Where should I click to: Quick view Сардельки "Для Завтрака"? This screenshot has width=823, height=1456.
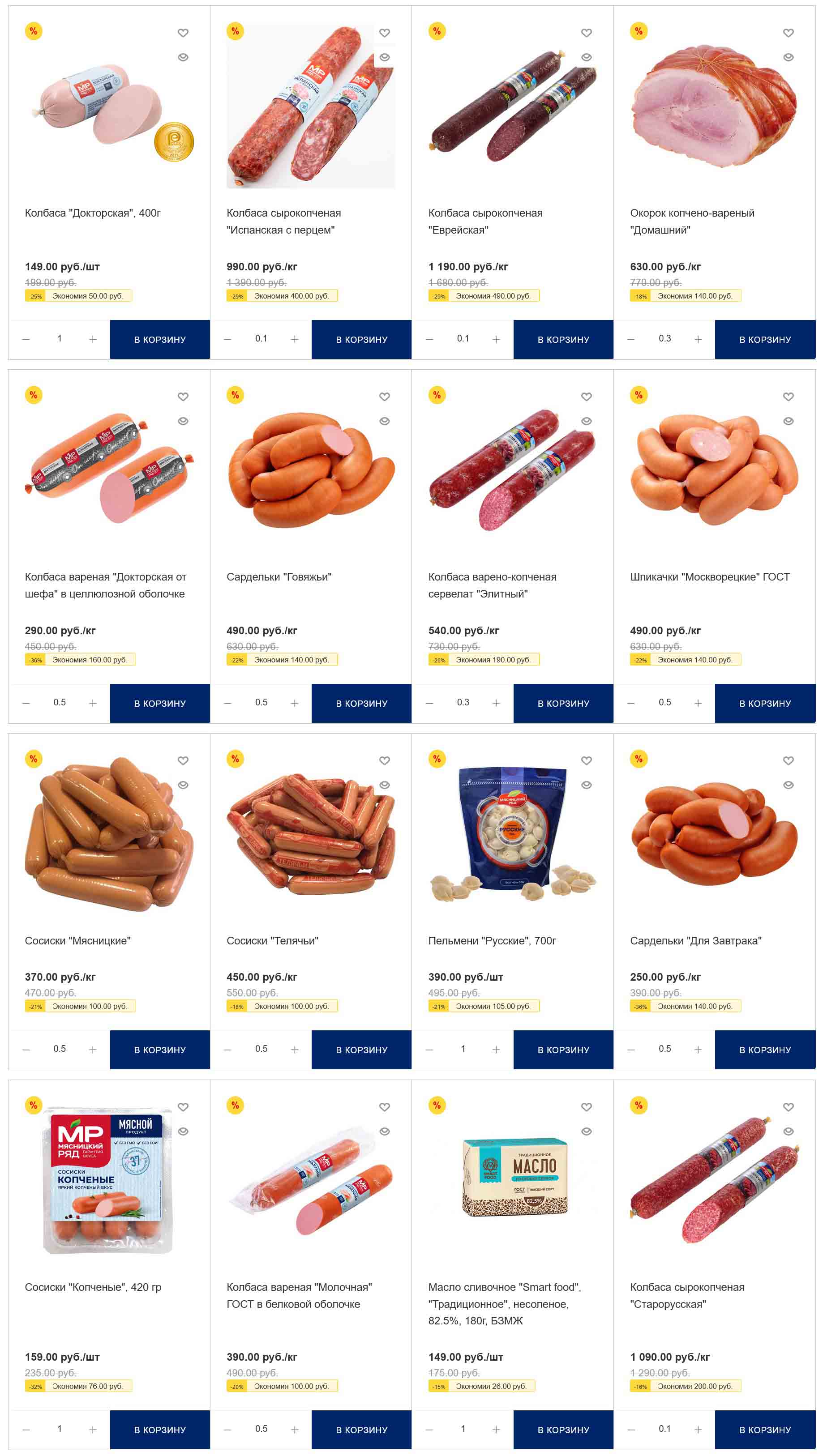(789, 785)
